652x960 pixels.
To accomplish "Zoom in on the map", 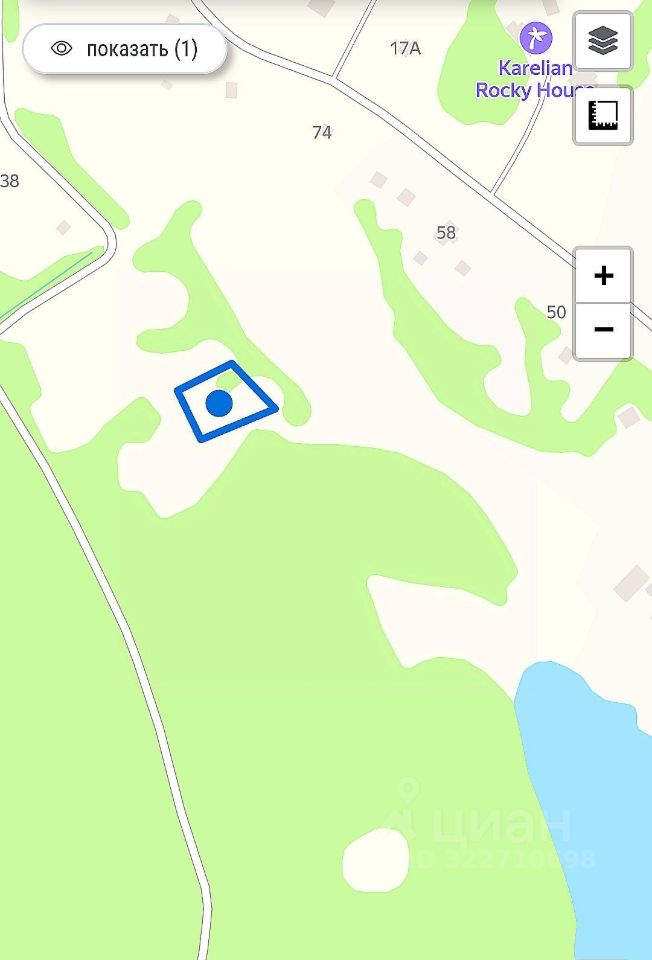I will 603,275.
